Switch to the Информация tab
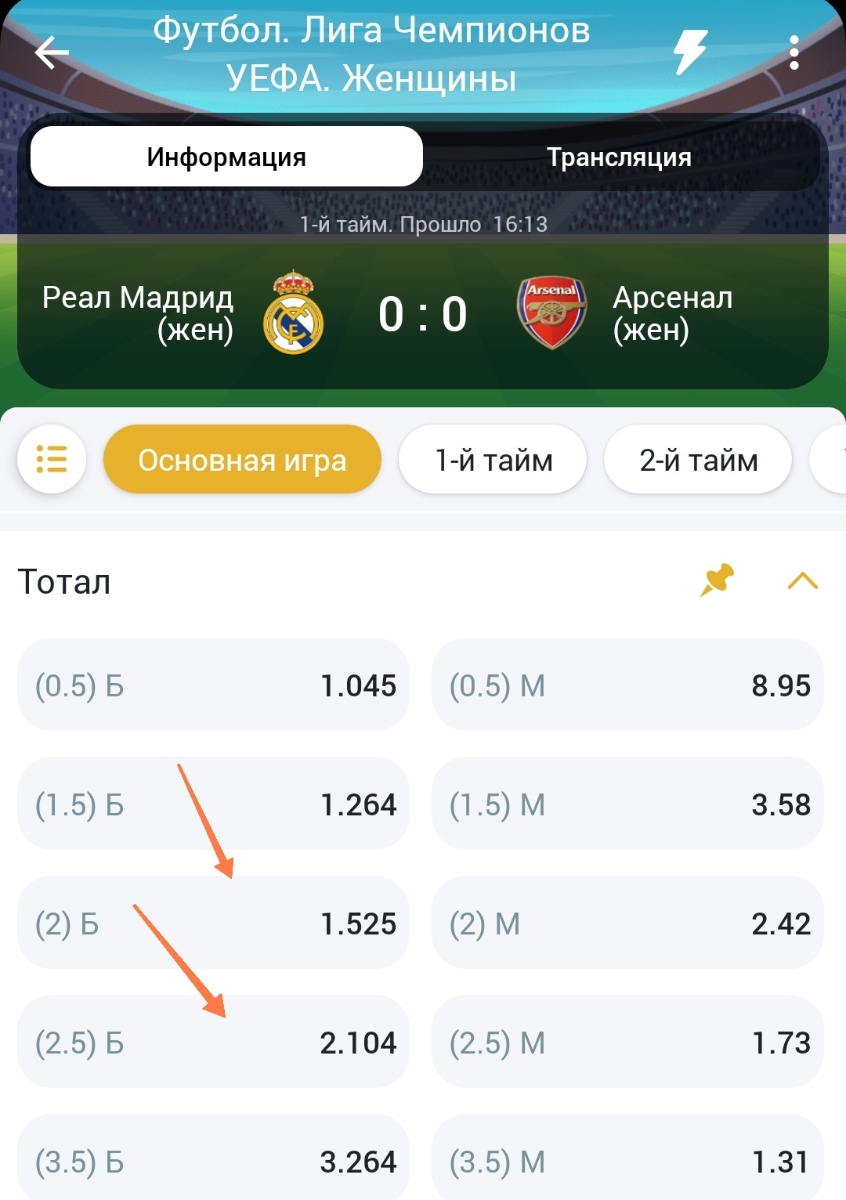This screenshot has width=846, height=1200. (x=226, y=157)
